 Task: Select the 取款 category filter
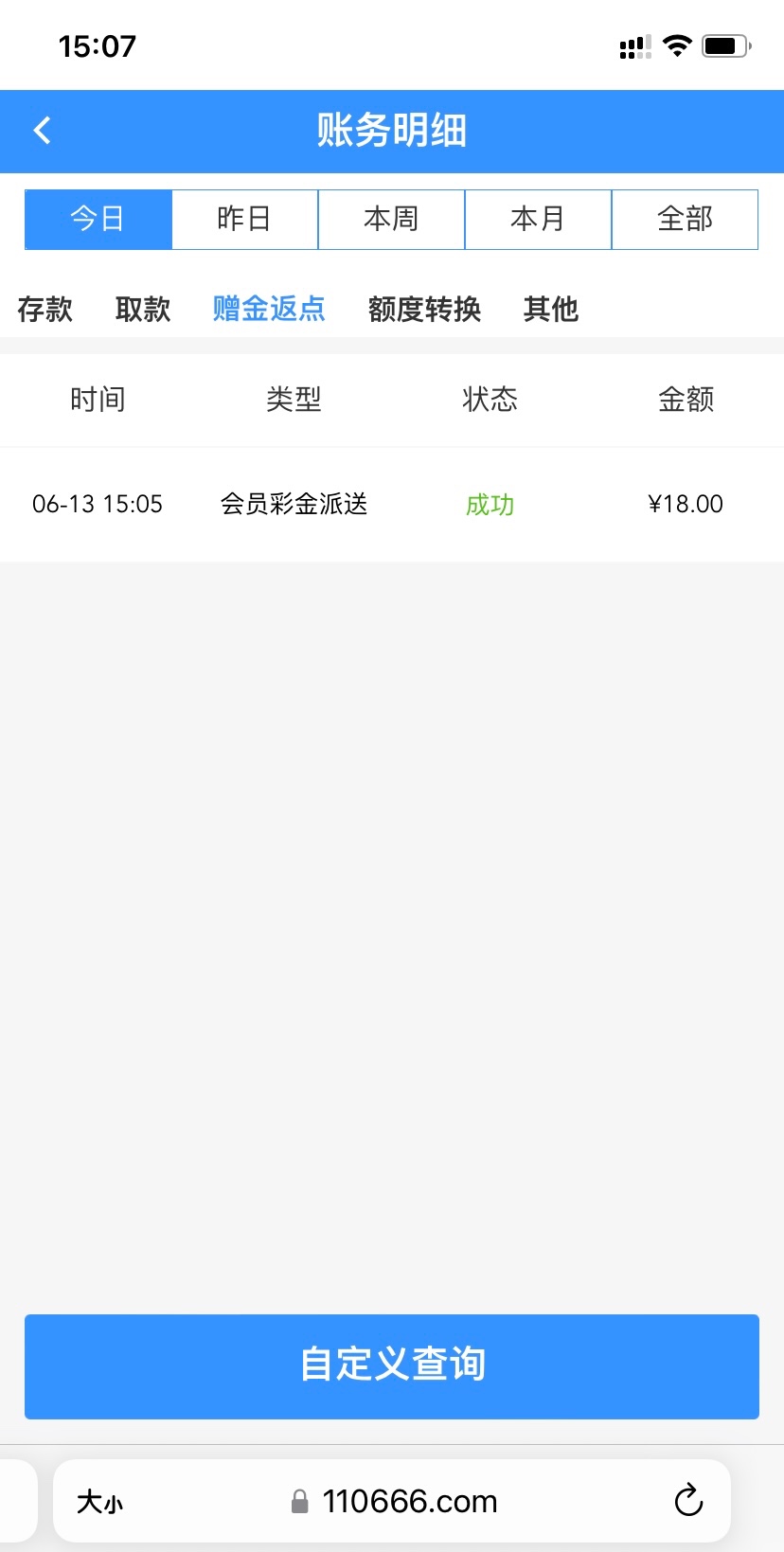point(142,310)
